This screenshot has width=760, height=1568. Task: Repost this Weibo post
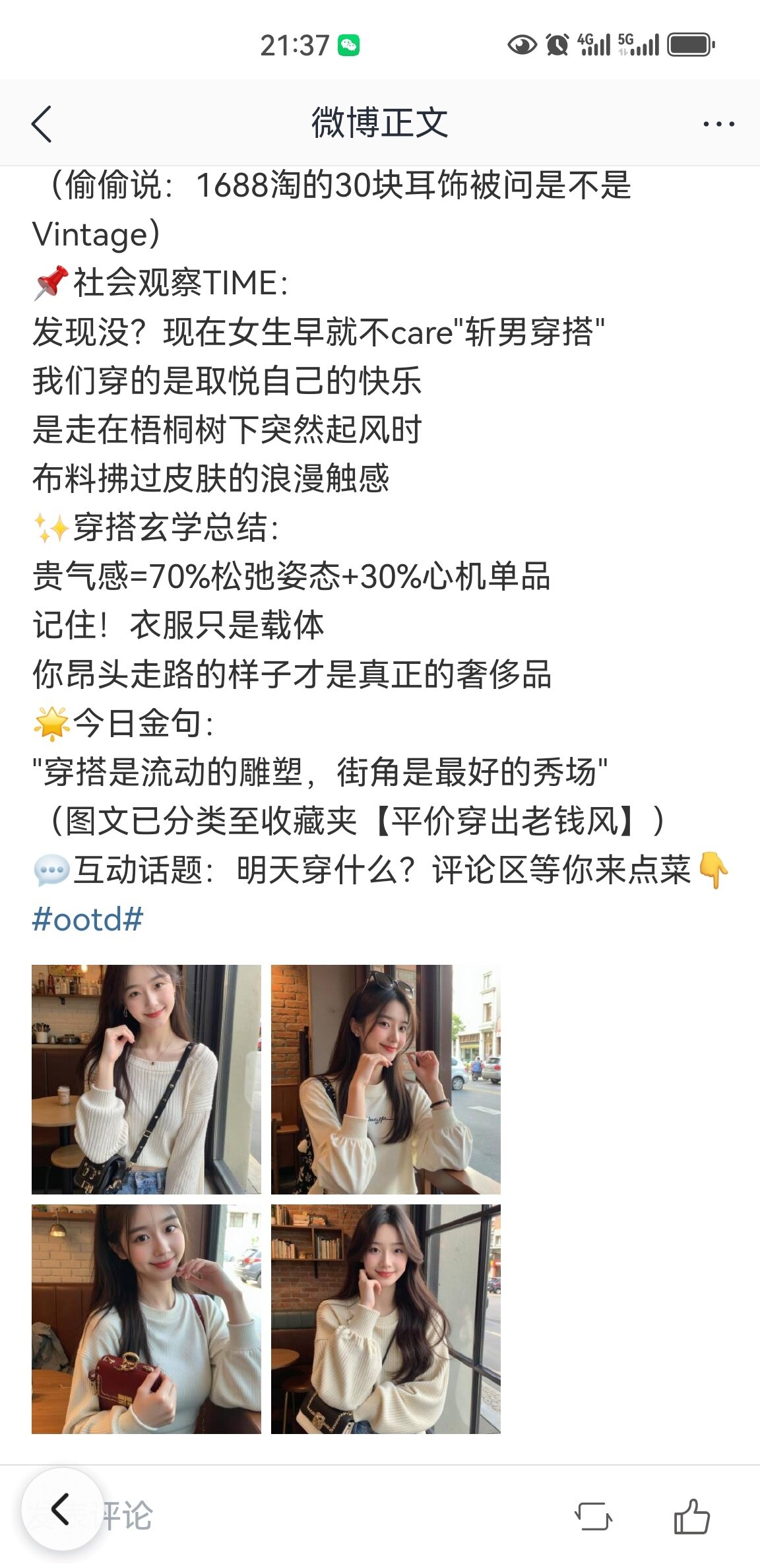pos(592,1515)
